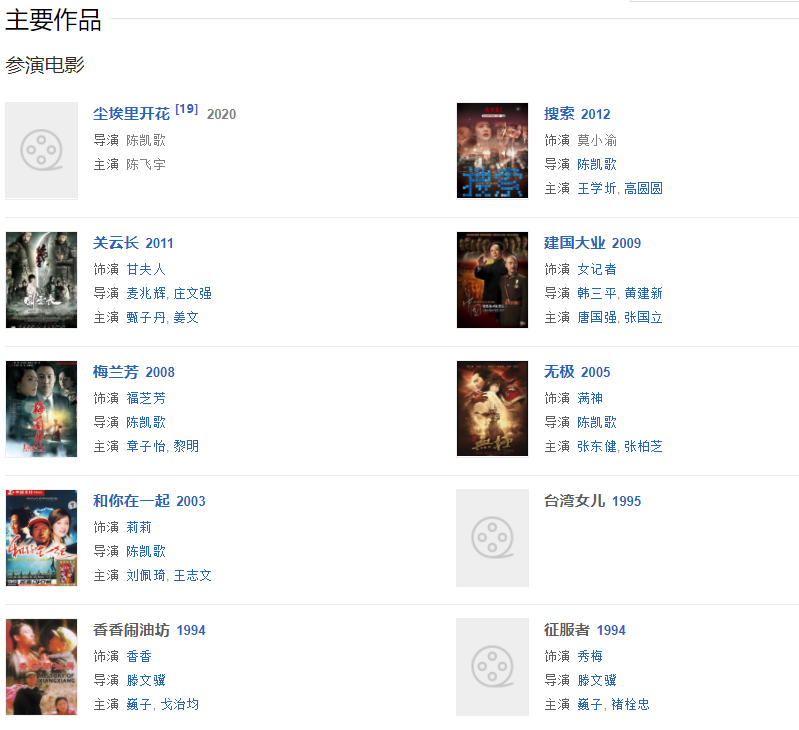Open actor 甄子丹's page
The width and height of the screenshot is (799, 730).
point(145,317)
